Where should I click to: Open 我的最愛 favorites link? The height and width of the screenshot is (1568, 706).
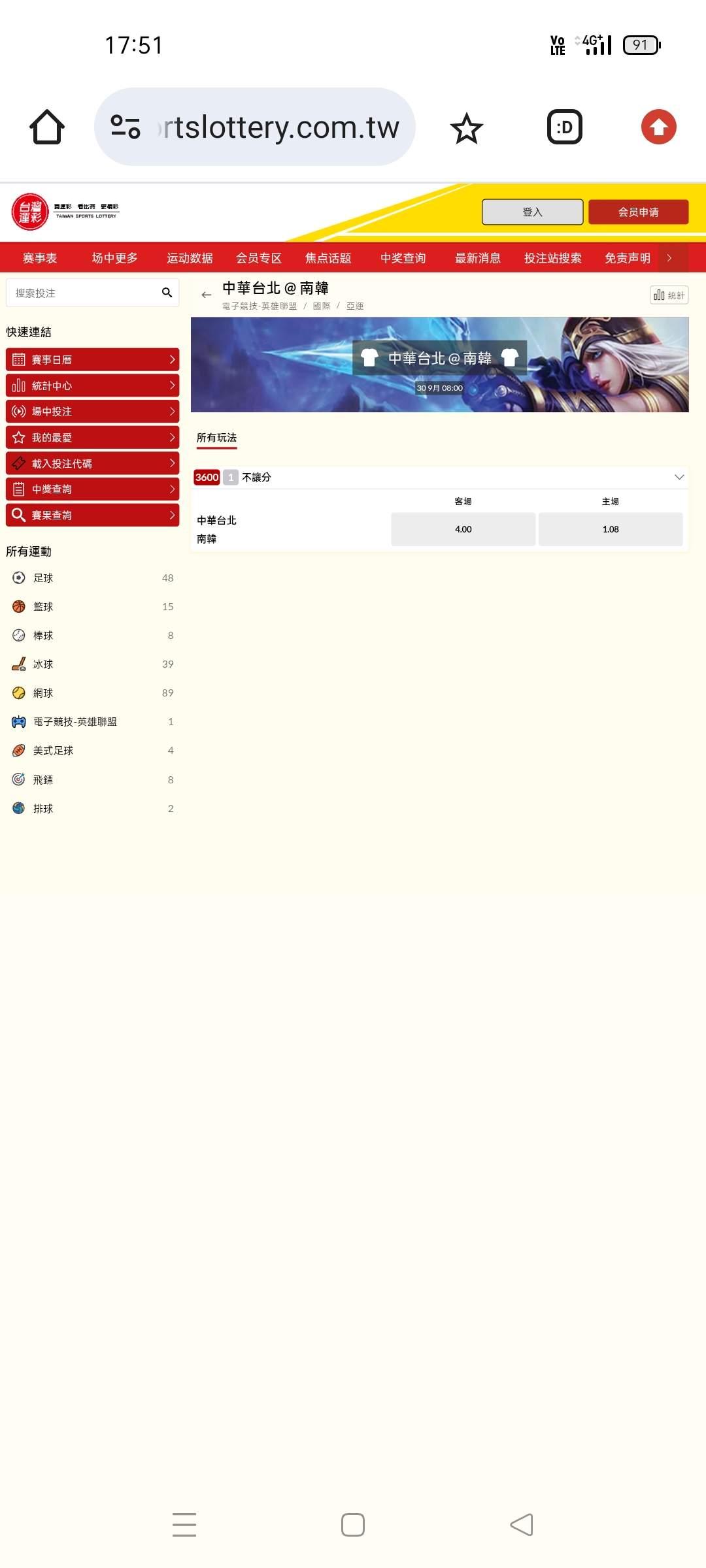tap(92, 437)
